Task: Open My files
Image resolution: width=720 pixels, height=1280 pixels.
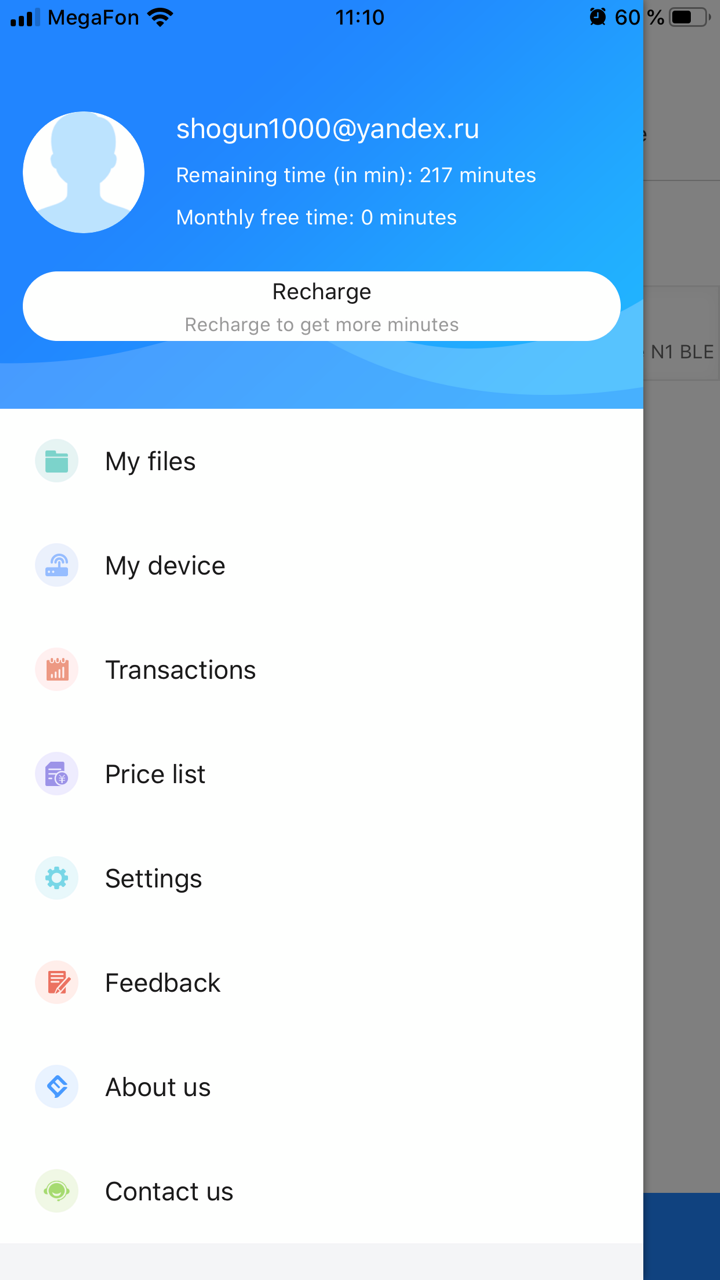Action: click(322, 461)
